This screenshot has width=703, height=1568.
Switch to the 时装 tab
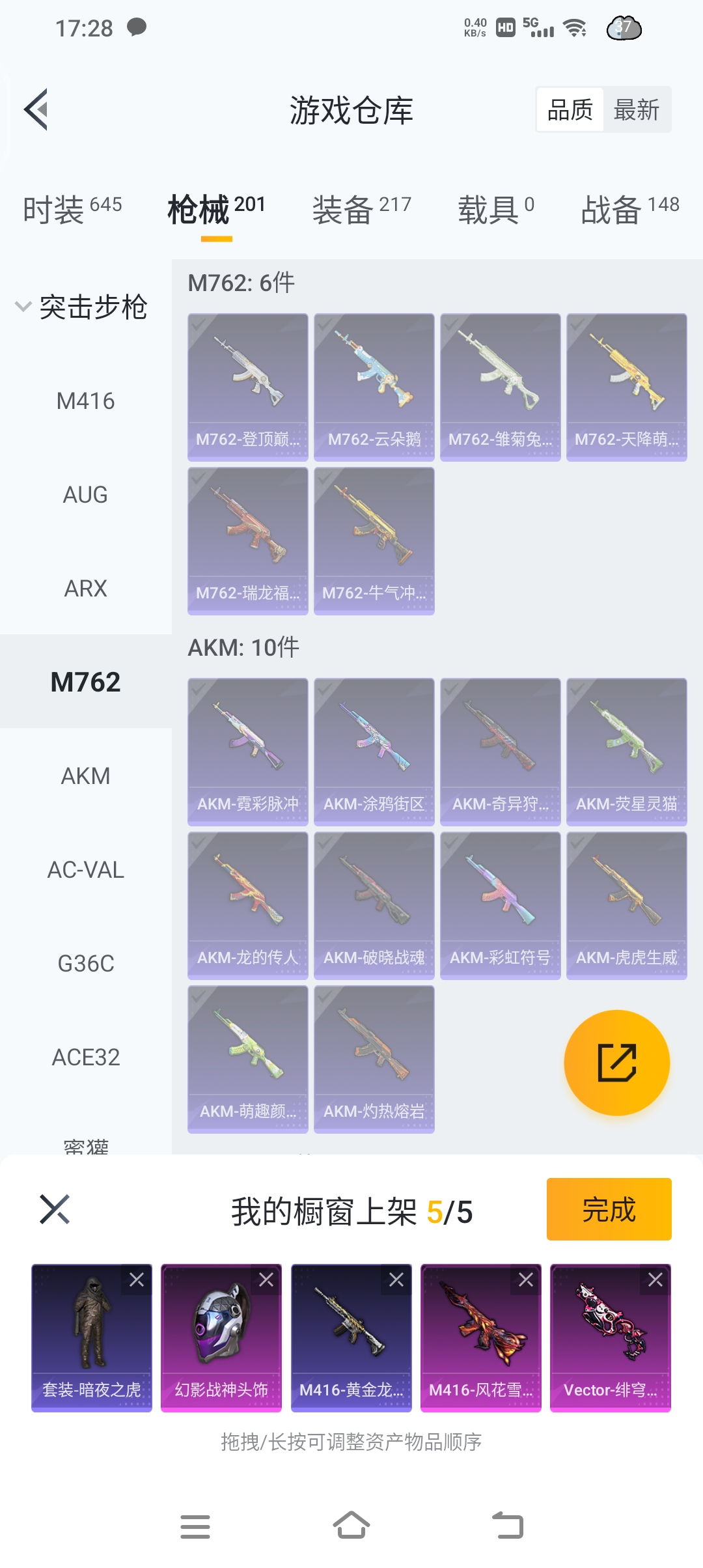pos(72,210)
